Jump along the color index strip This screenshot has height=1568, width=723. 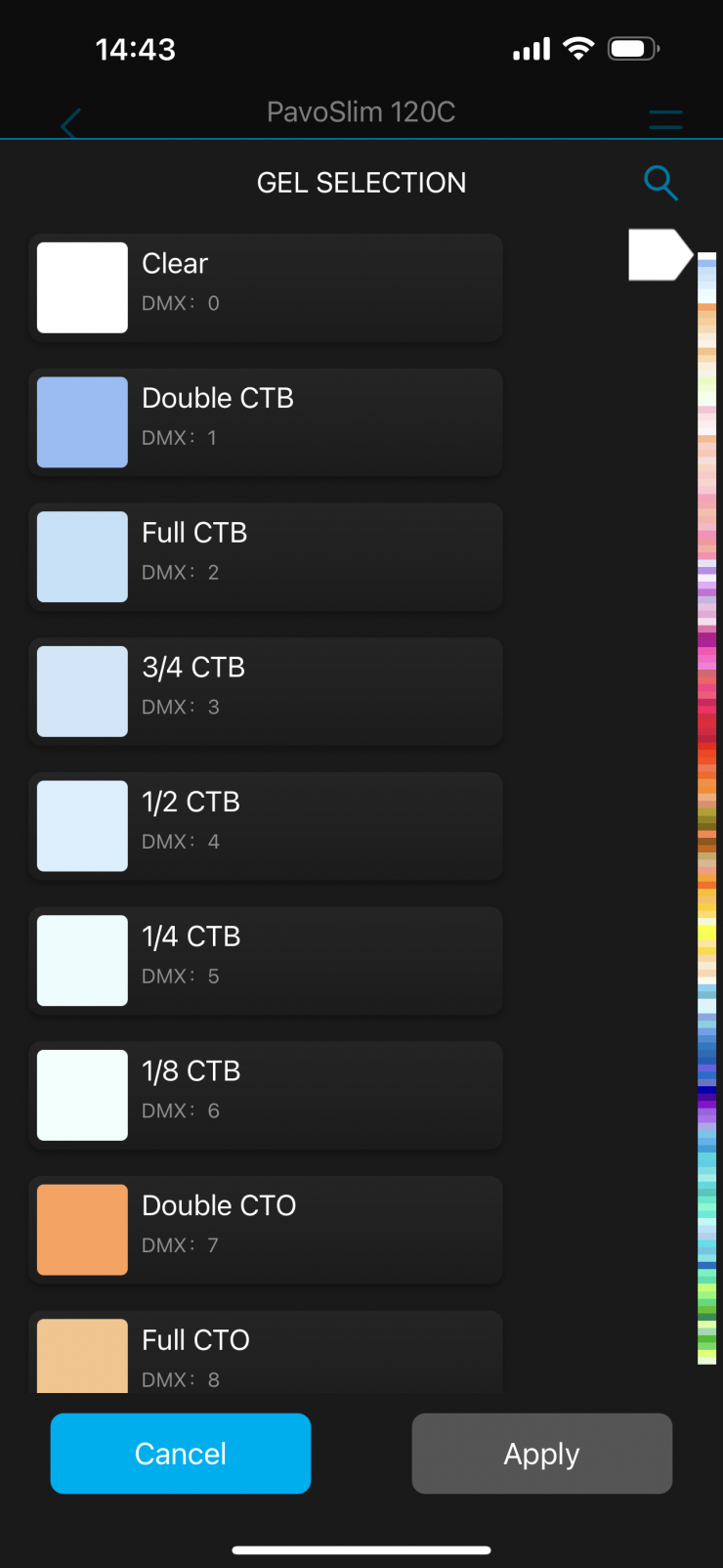706,807
